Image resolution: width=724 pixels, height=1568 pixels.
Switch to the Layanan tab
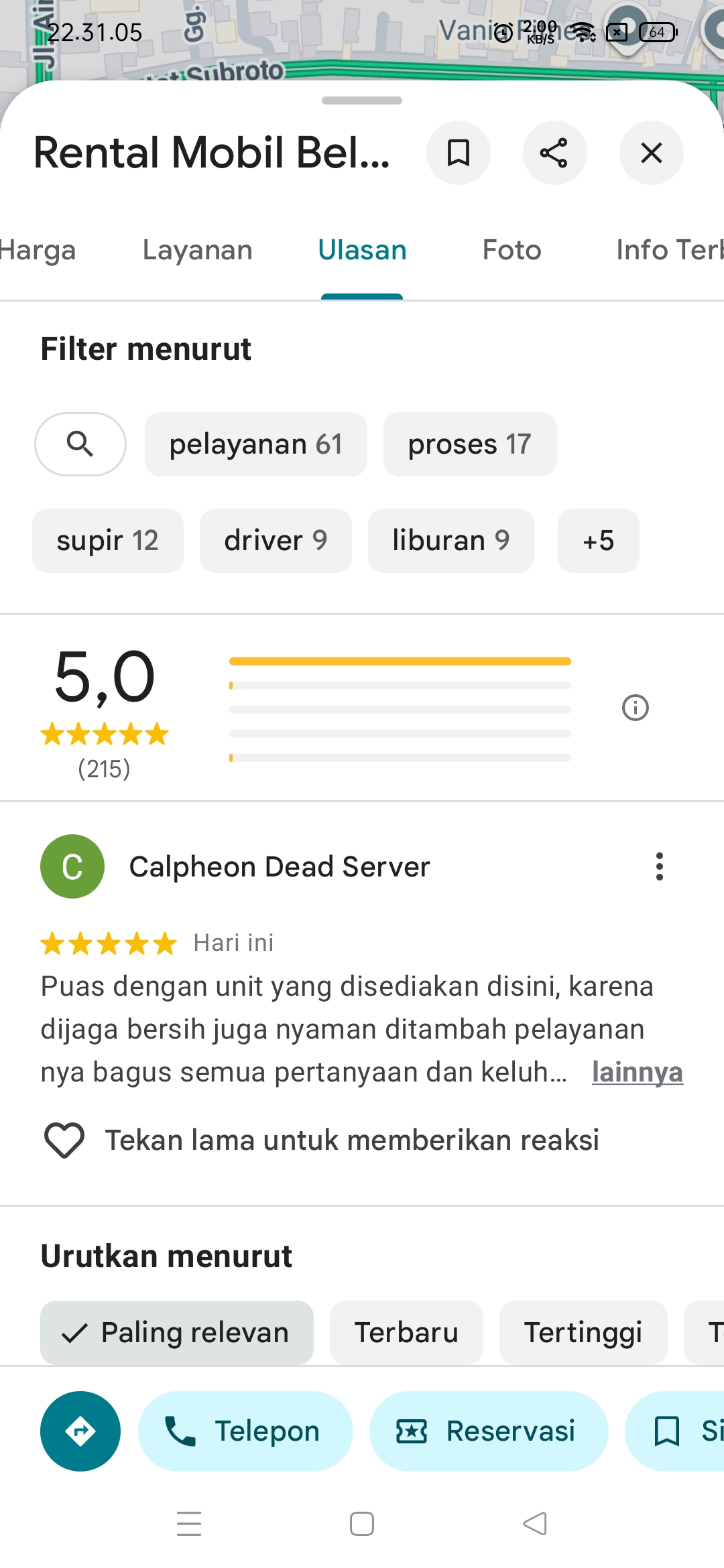[198, 250]
